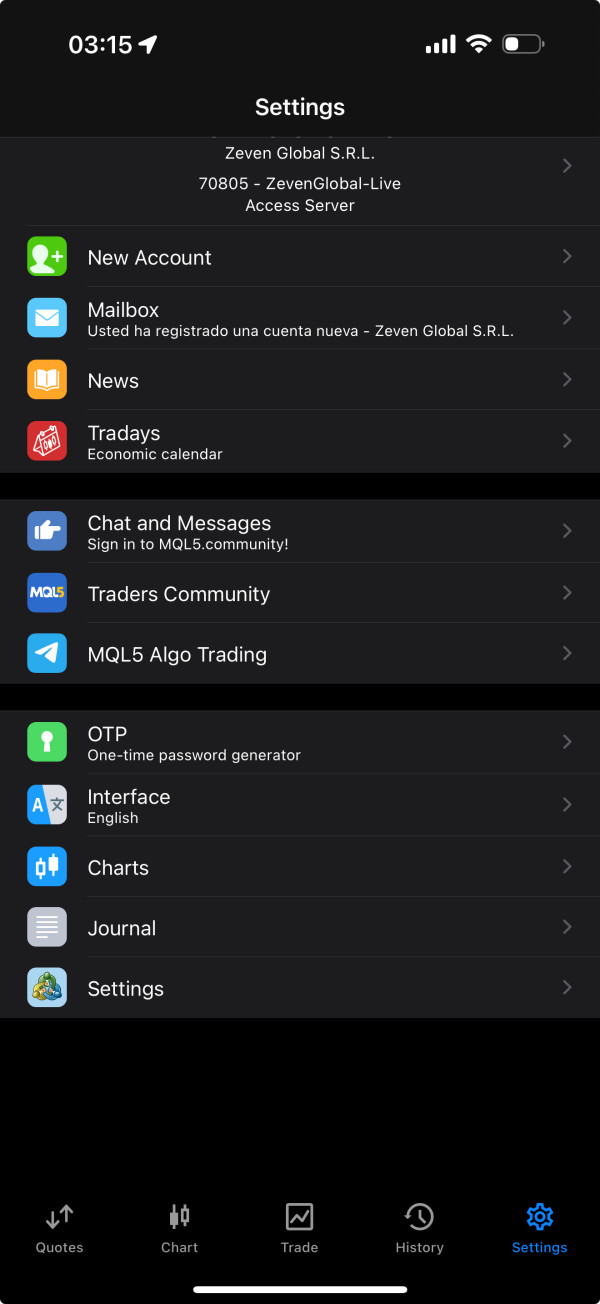This screenshot has width=600, height=1304.
Task: Open the News row
Action: point(300,380)
